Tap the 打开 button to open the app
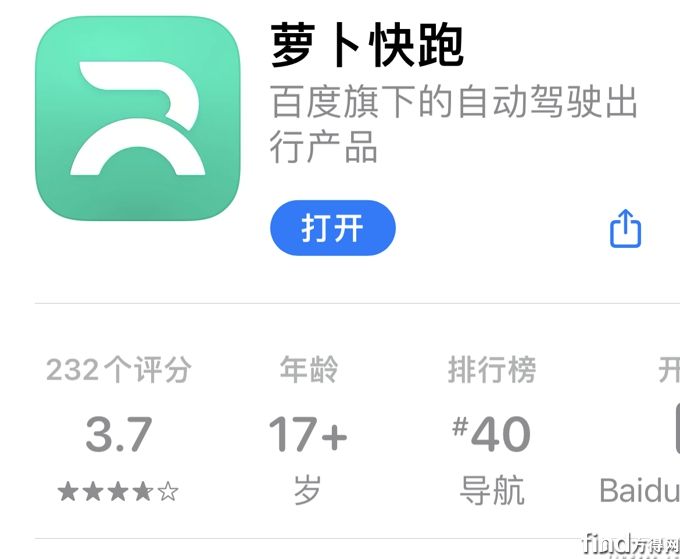680x559 pixels. (x=332, y=229)
